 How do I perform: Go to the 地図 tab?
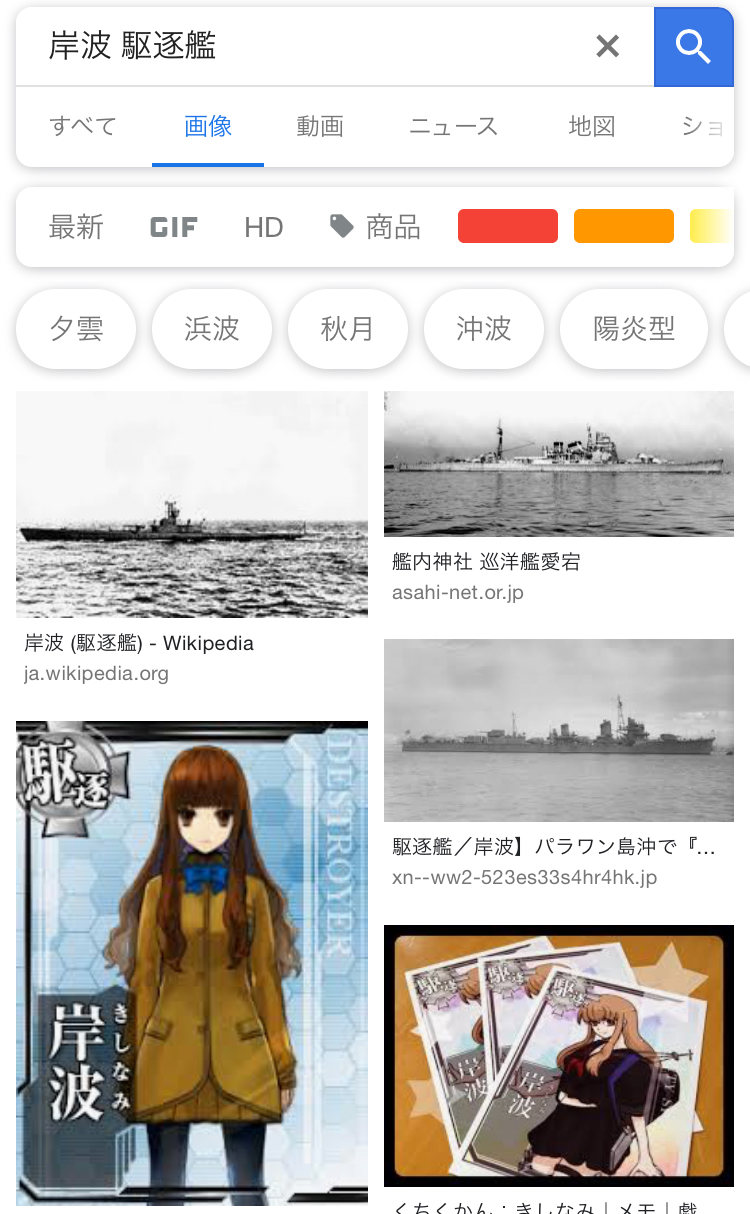(x=591, y=126)
